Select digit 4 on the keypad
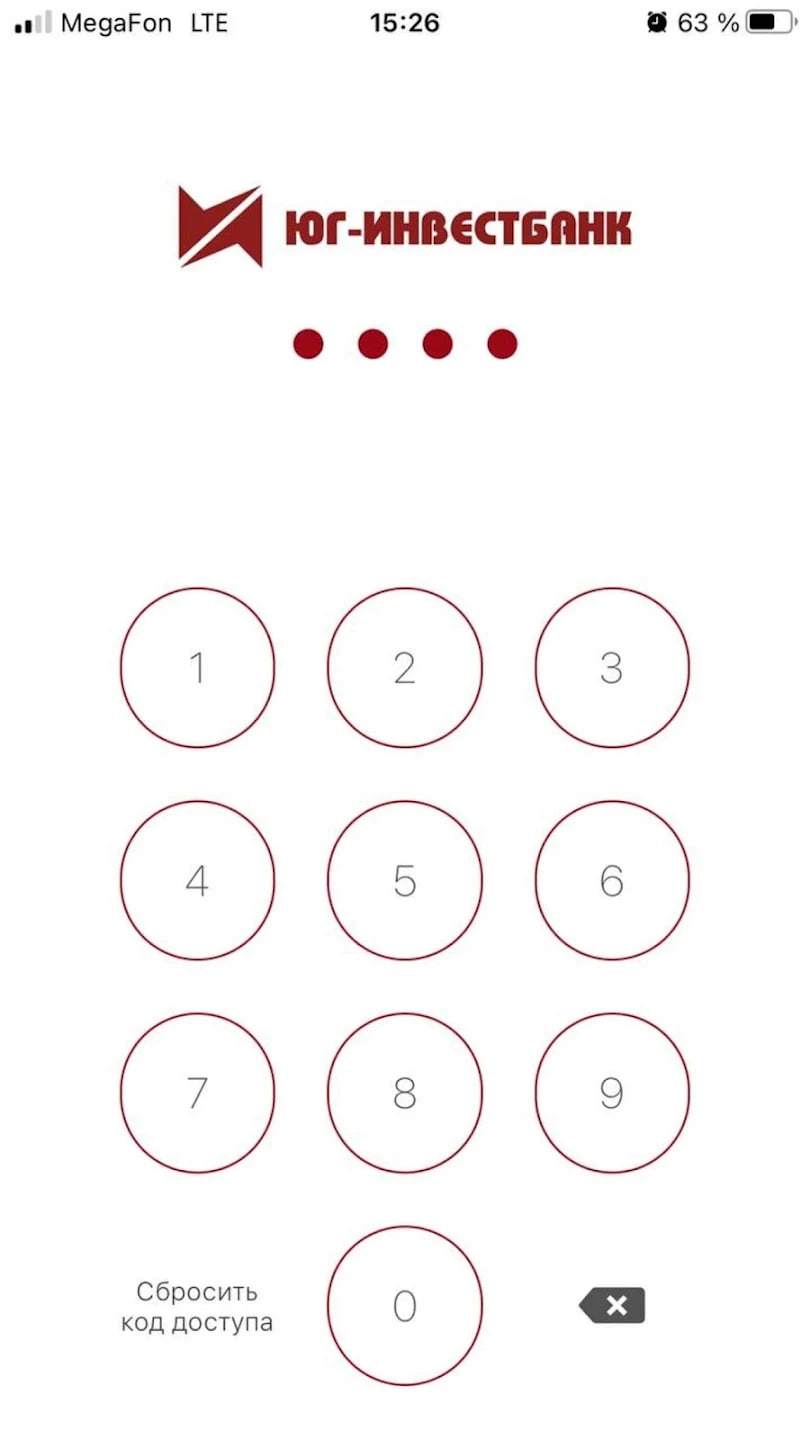810x1440 pixels. [x=197, y=880]
